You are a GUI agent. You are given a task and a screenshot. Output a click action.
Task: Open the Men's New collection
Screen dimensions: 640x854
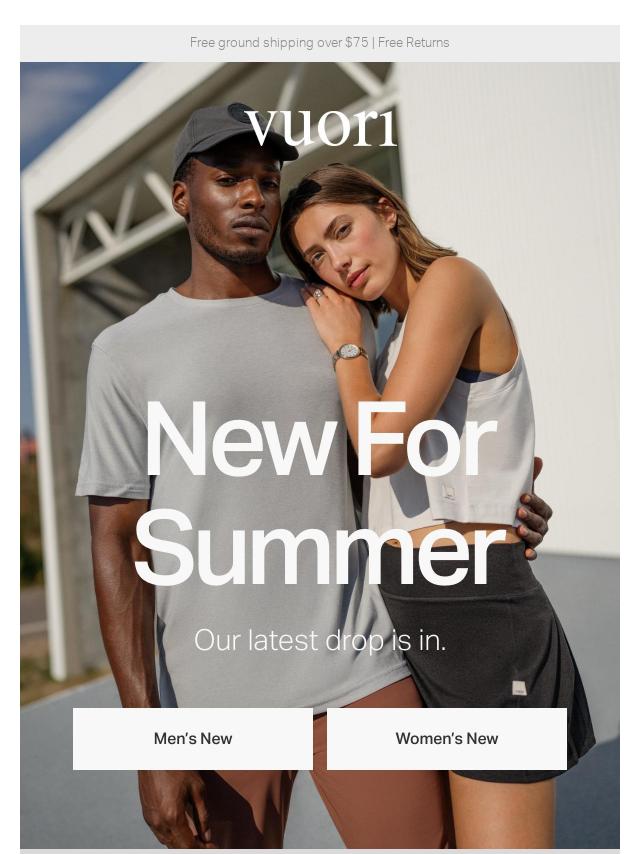coord(193,739)
